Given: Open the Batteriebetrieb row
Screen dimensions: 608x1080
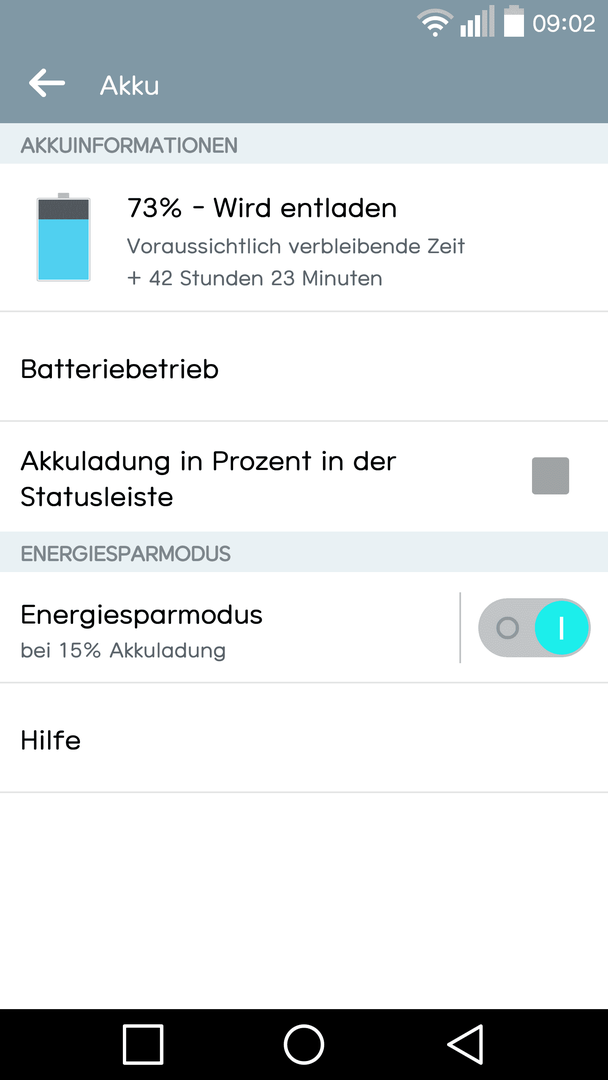Looking at the screenshot, I should tap(304, 367).
